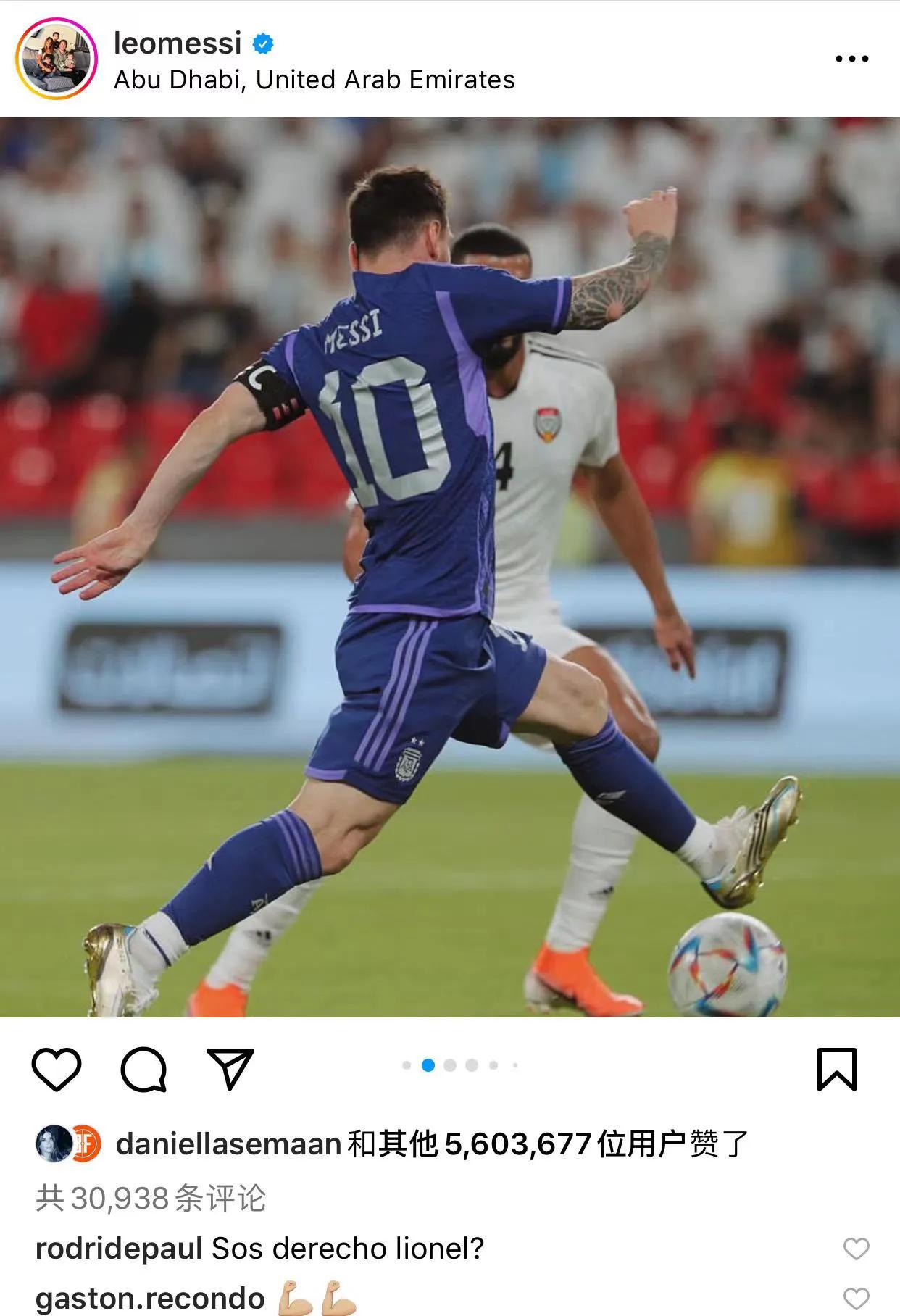View all 30,938 comments
The height and width of the screenshot is (1316, 900).
151,1199
